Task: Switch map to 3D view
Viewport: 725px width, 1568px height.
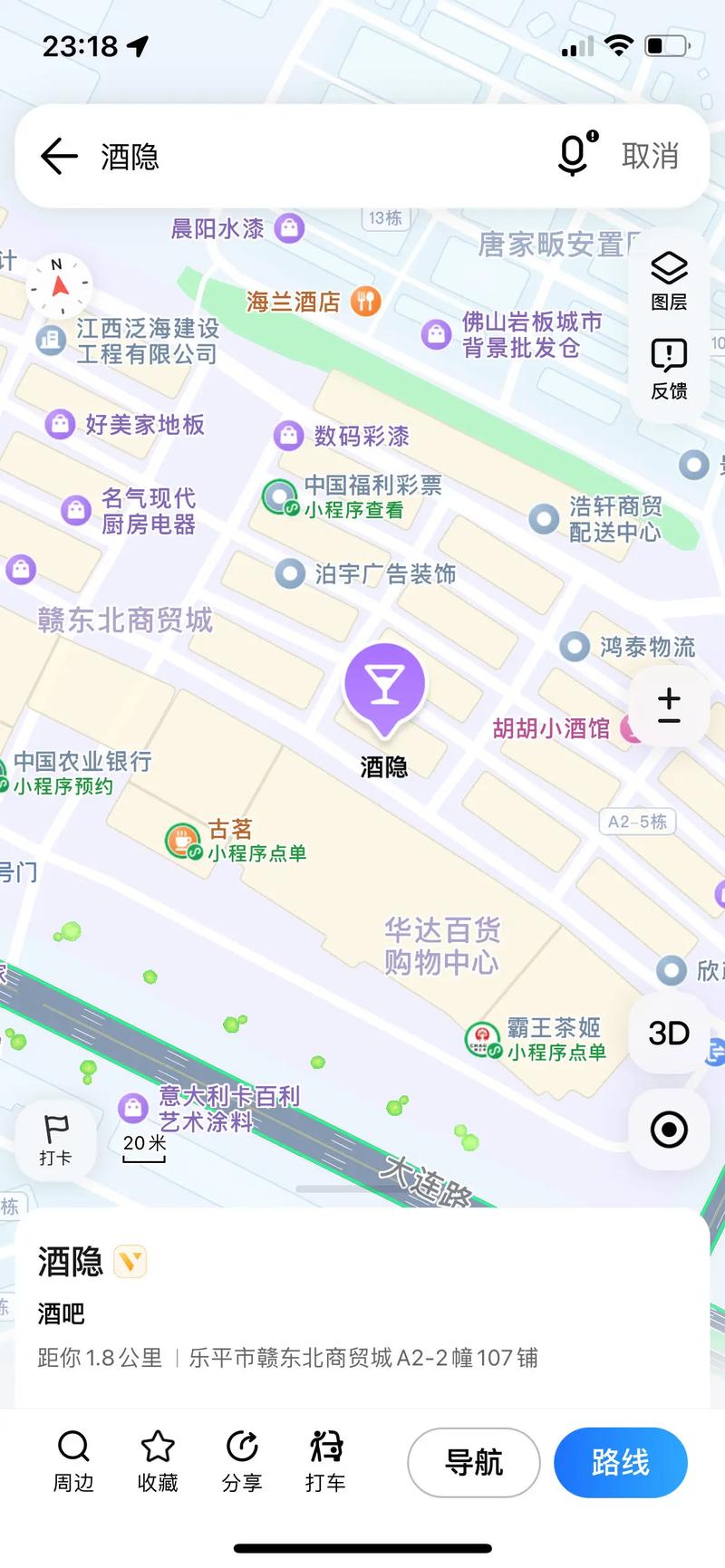Action: (668, 1033)
